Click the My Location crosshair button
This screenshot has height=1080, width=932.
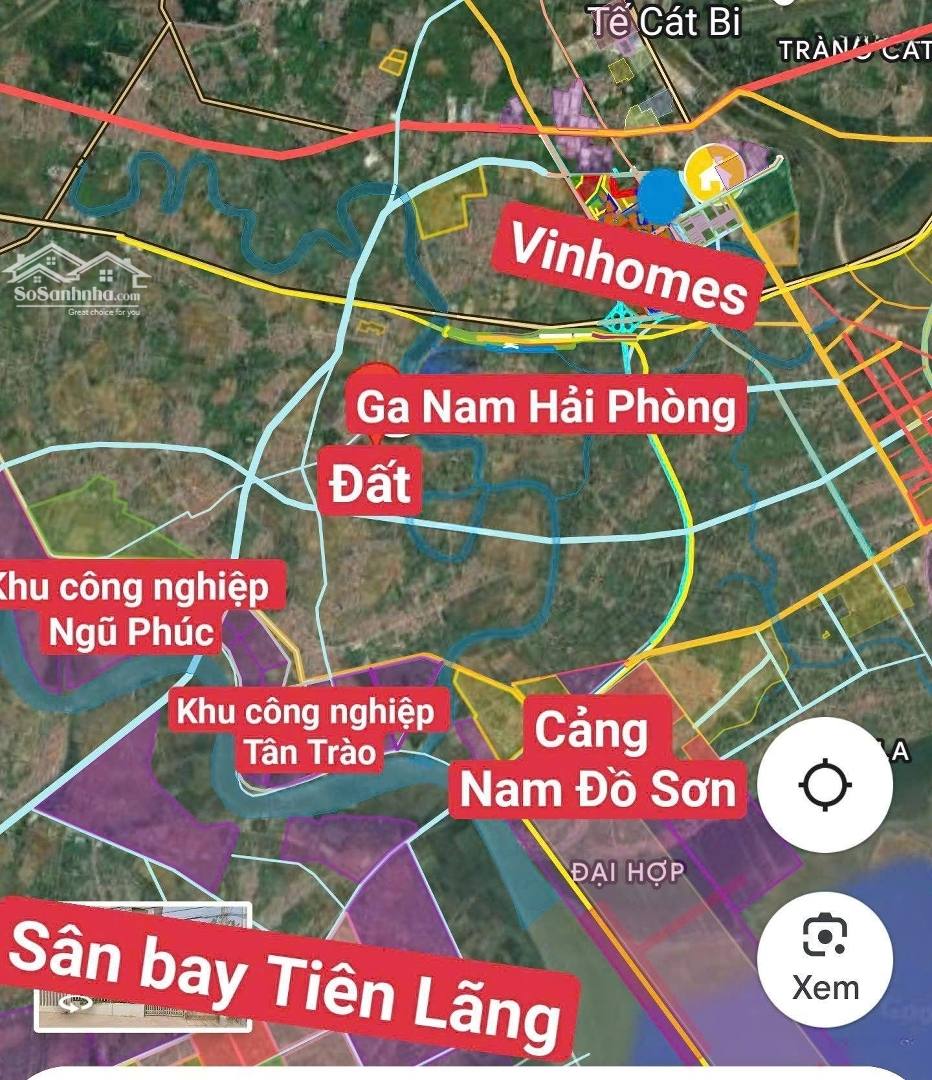point(823,785)
